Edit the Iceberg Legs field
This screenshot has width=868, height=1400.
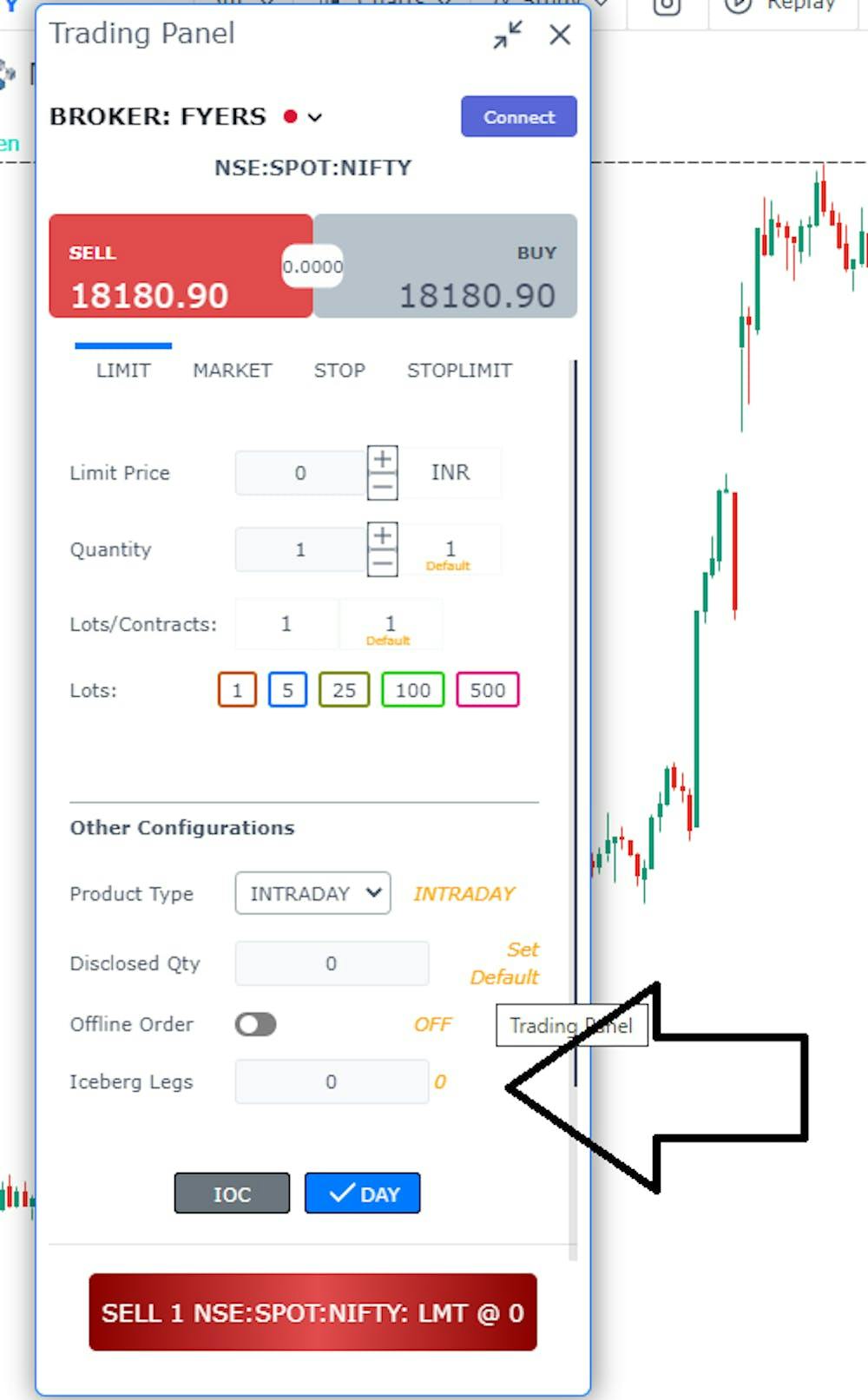331,1081
